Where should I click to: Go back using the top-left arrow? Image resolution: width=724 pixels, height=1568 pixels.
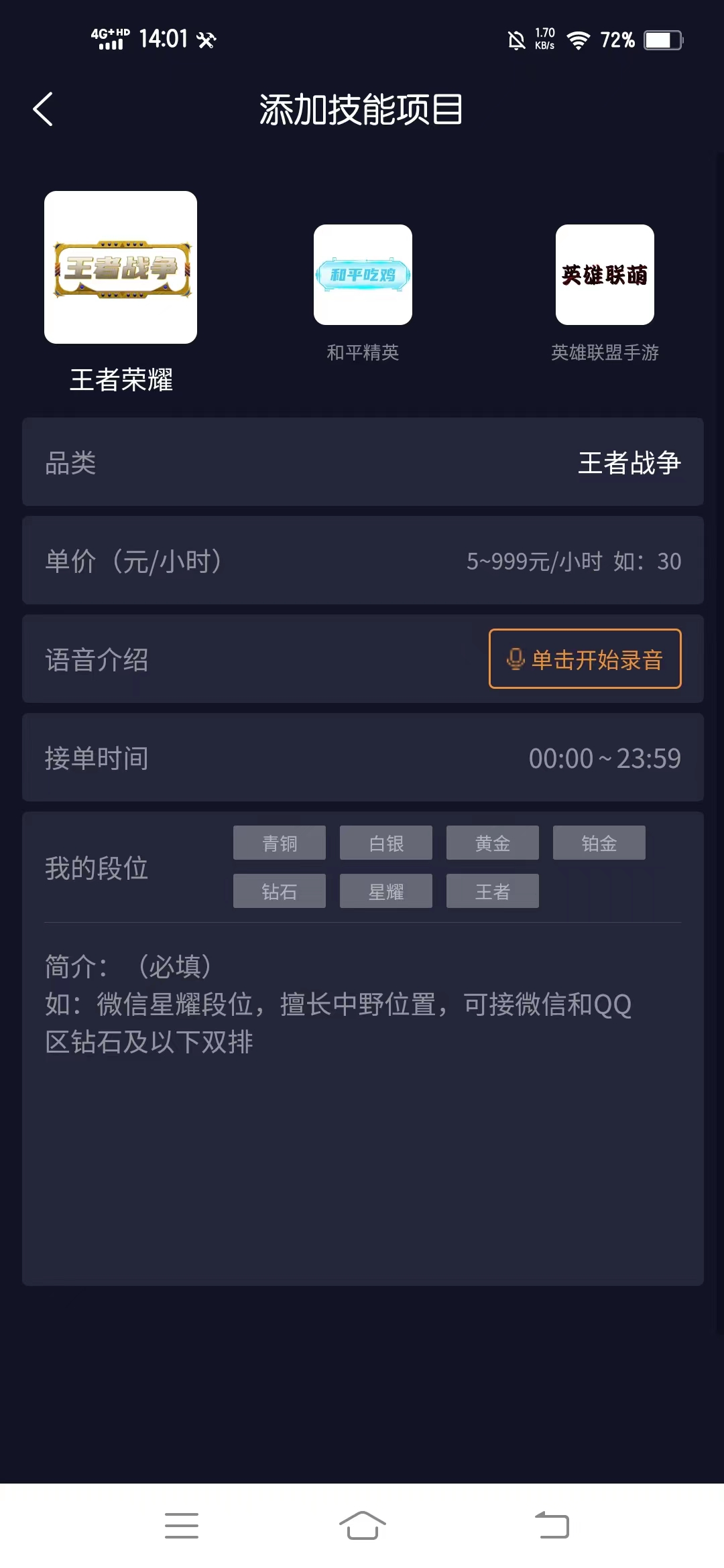(x=43, y=109)
